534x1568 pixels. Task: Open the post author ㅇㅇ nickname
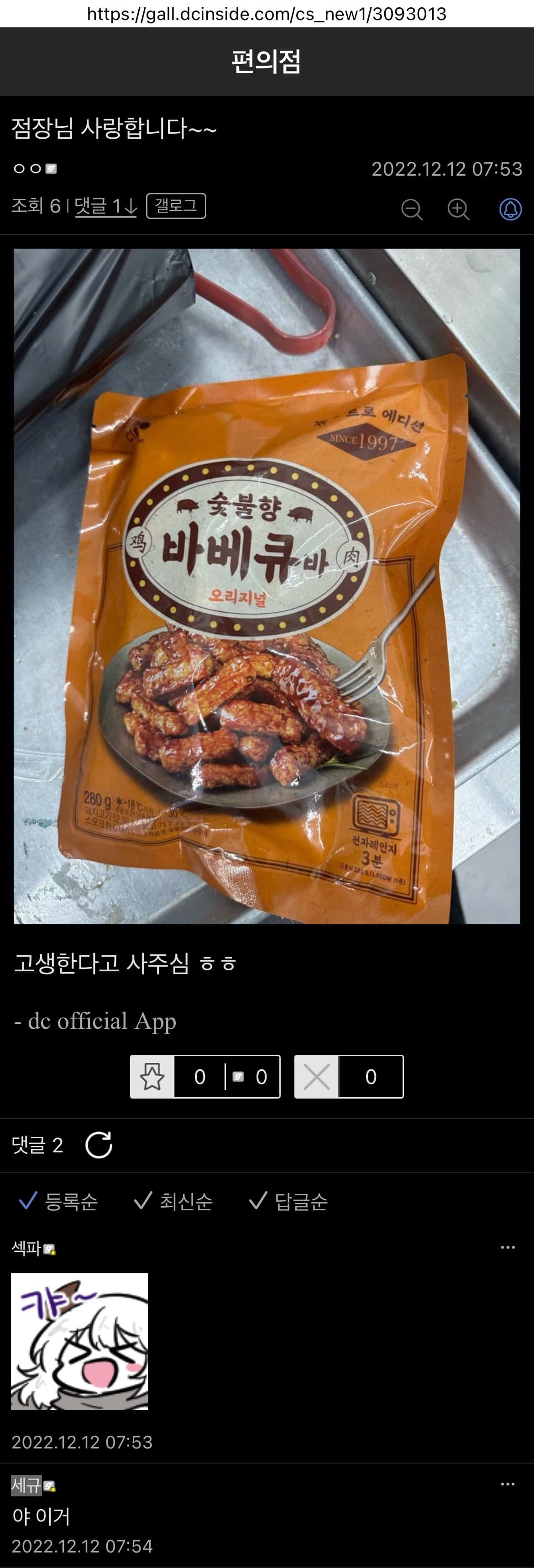(x=28, y=169)
